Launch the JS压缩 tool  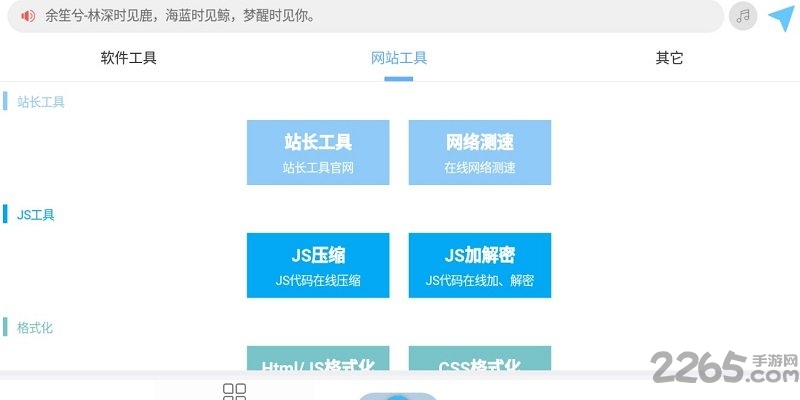[x=318, y=265]
